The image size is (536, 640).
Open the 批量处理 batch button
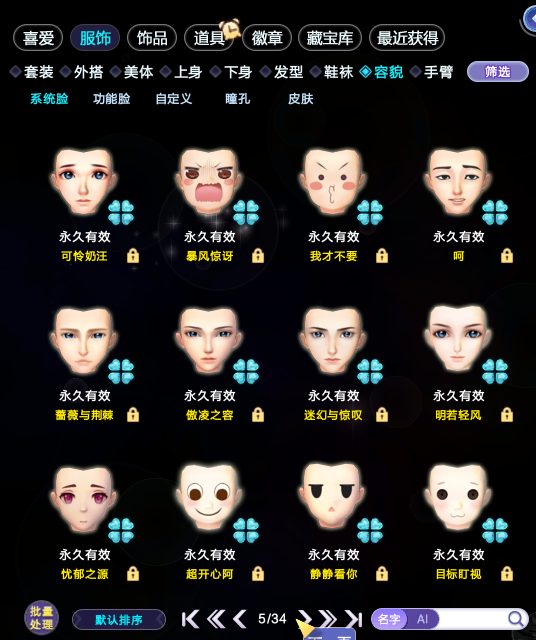[x=41, y=618]
